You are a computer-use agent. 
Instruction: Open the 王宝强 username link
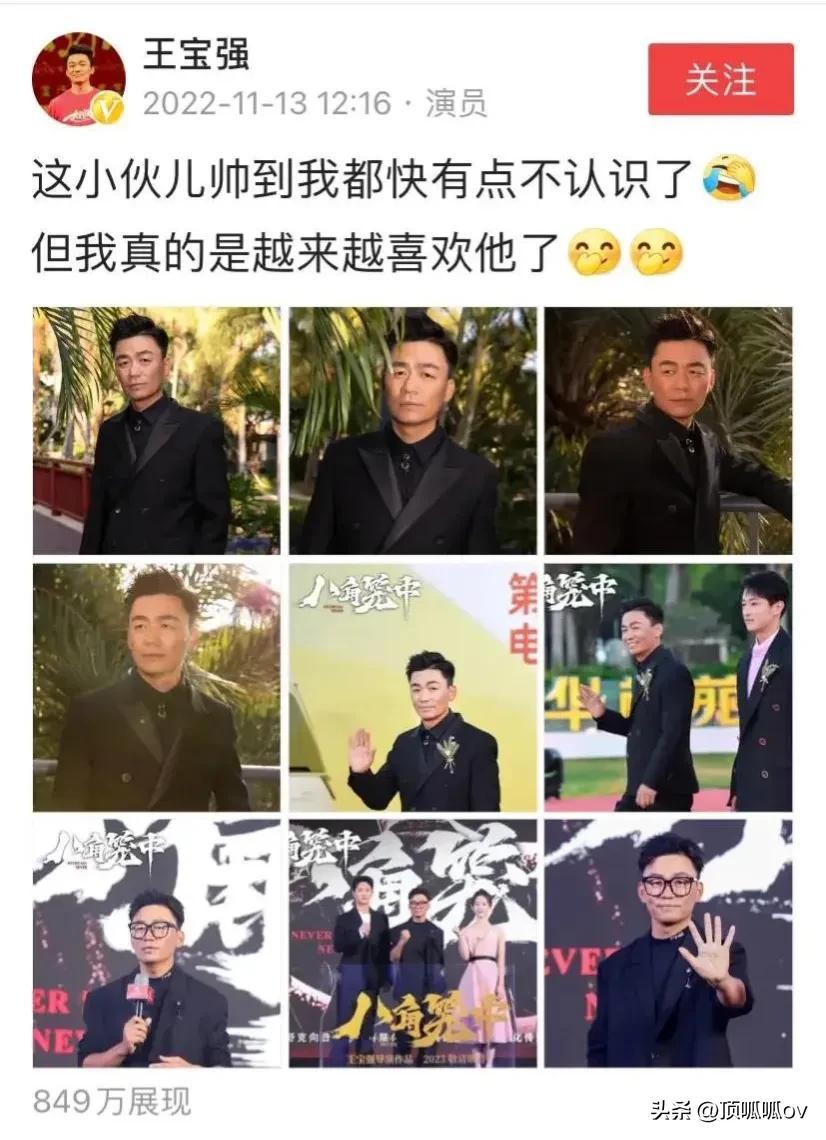click(x=196, y=54)
